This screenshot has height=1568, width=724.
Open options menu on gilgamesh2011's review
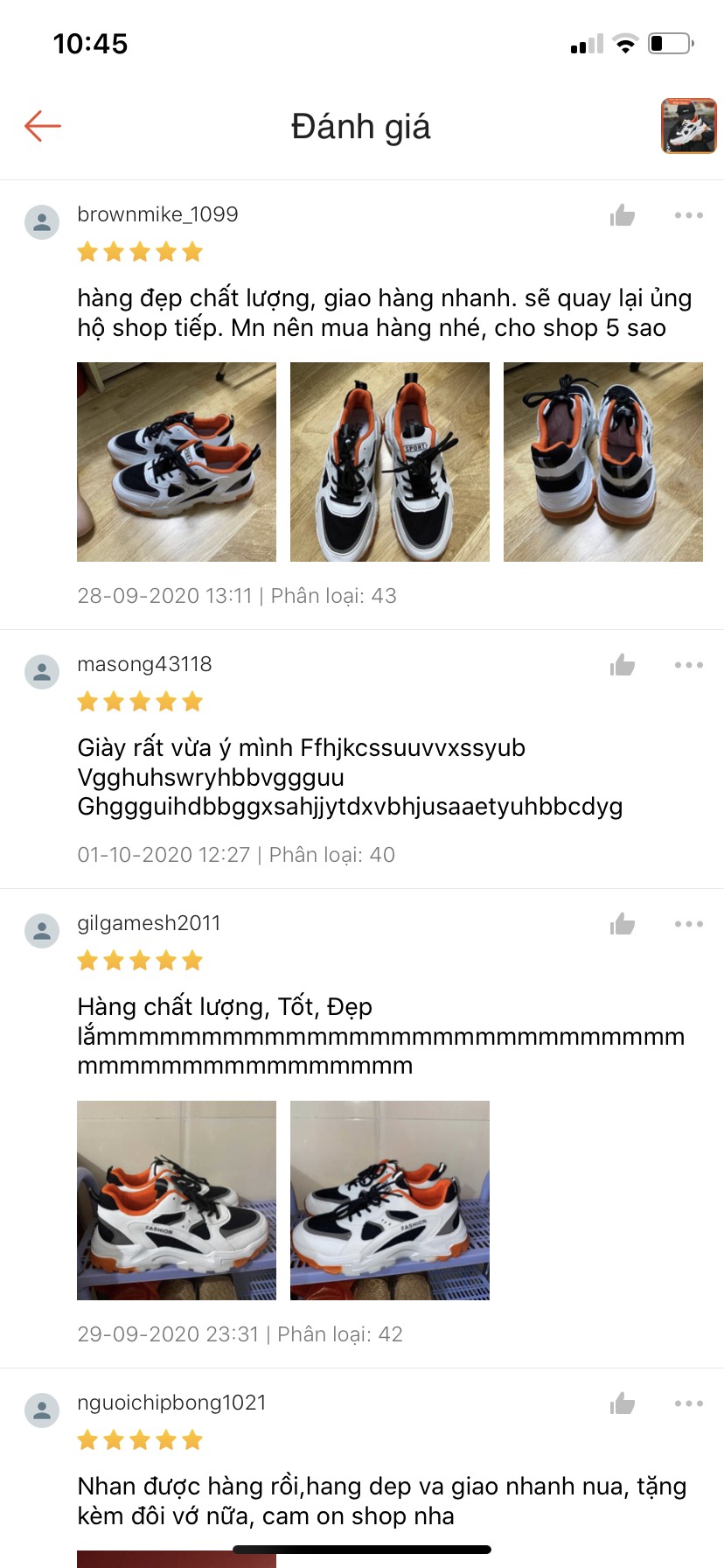[x=689, y=923]
